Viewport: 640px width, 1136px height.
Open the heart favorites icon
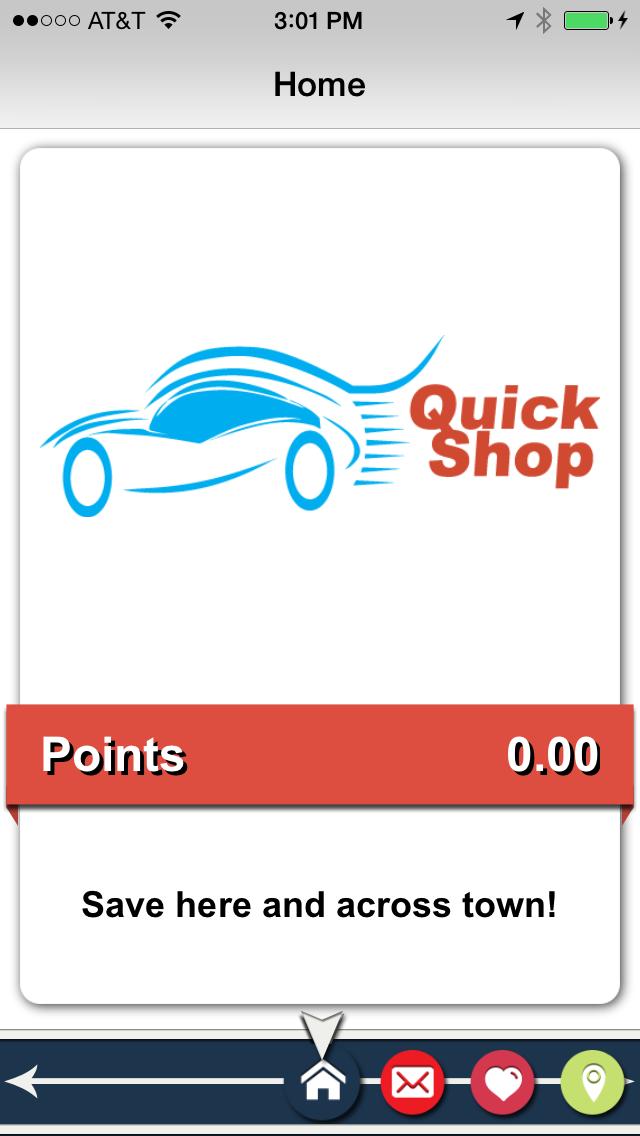(502, 1082)
